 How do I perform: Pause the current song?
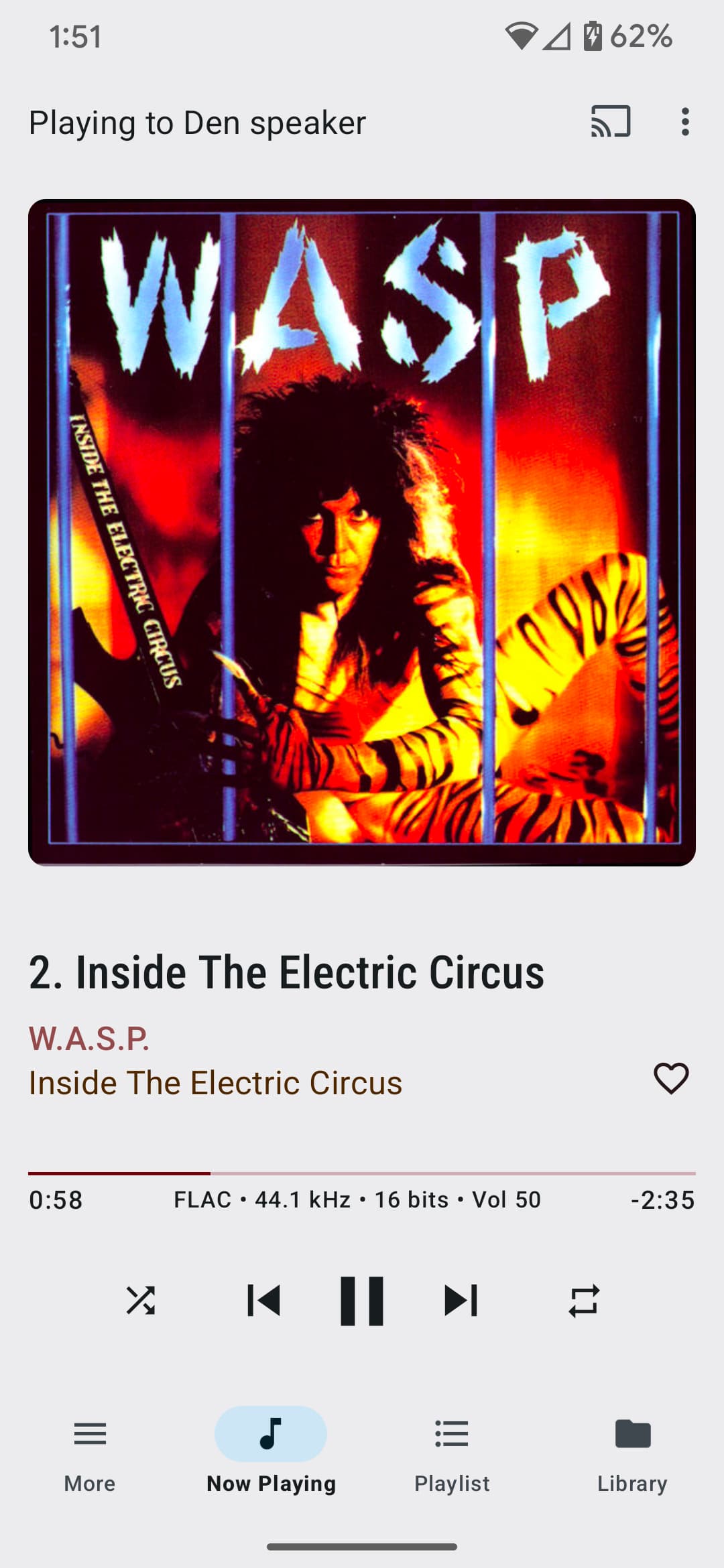pyautogui.click(x=362, y=1301)
